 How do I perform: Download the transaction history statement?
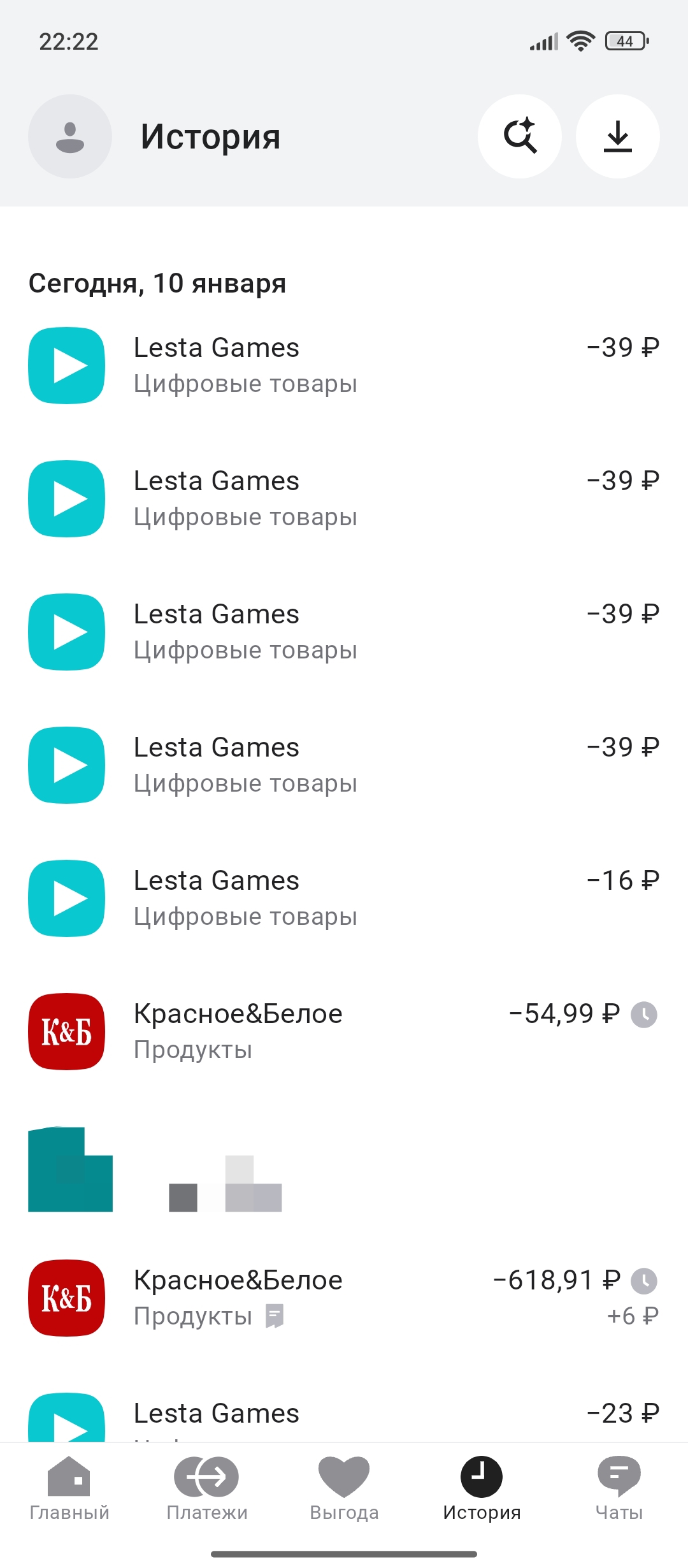pos(617,136)
